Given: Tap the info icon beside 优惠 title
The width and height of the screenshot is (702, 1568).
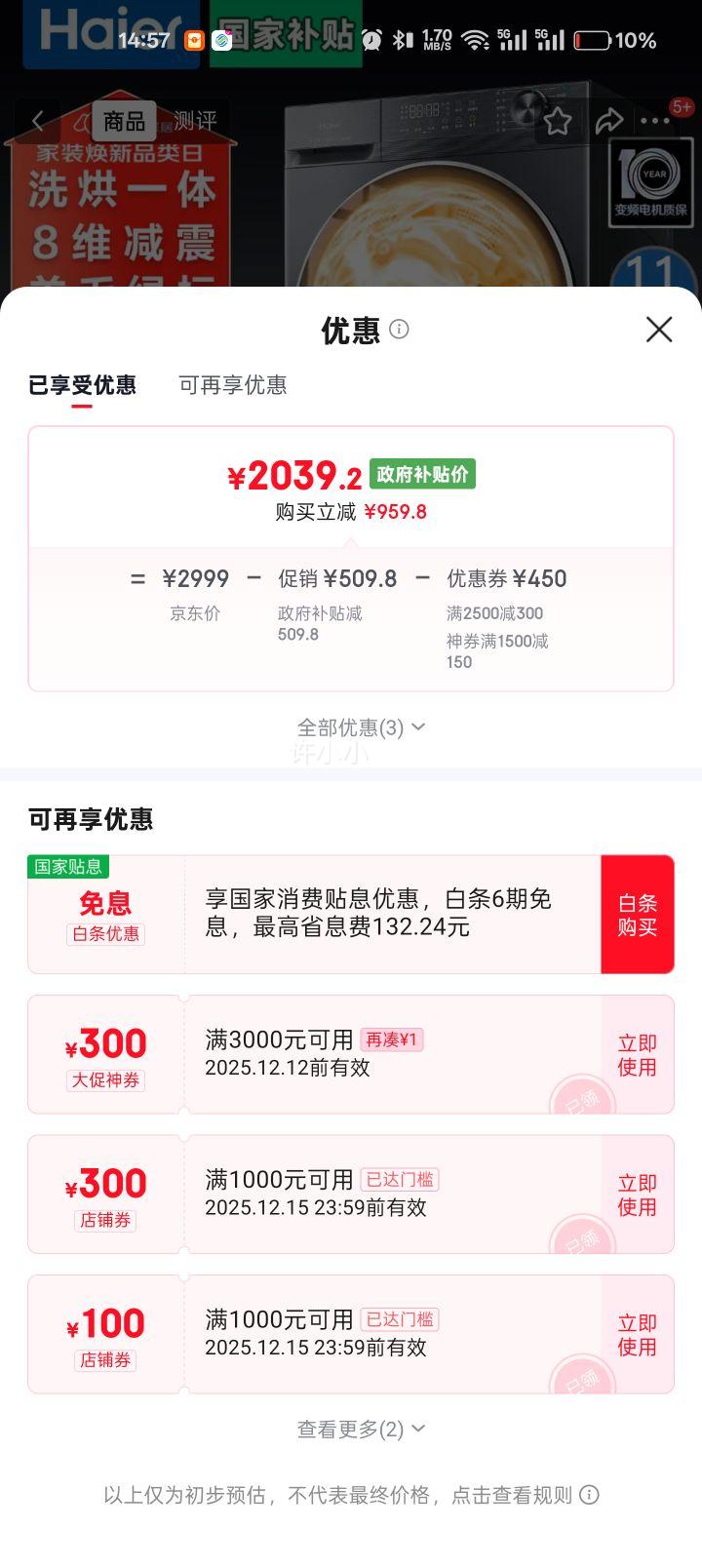Looking at the screenshot, I should [x=400, y=330].
